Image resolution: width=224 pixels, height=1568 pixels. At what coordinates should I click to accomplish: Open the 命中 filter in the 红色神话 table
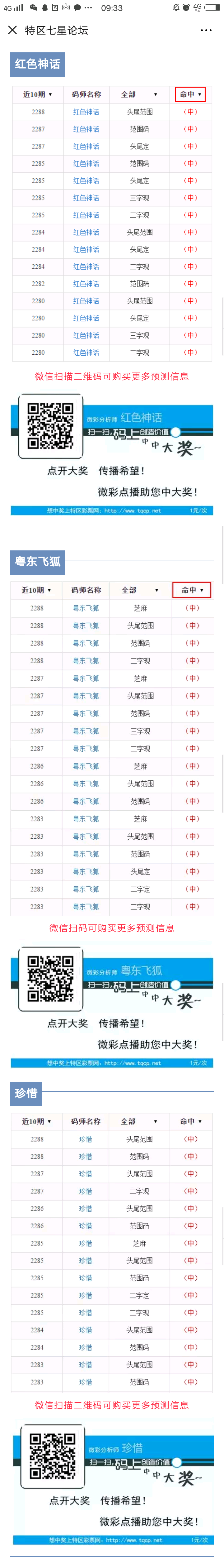pyautogui.click(x=190, y=94)
